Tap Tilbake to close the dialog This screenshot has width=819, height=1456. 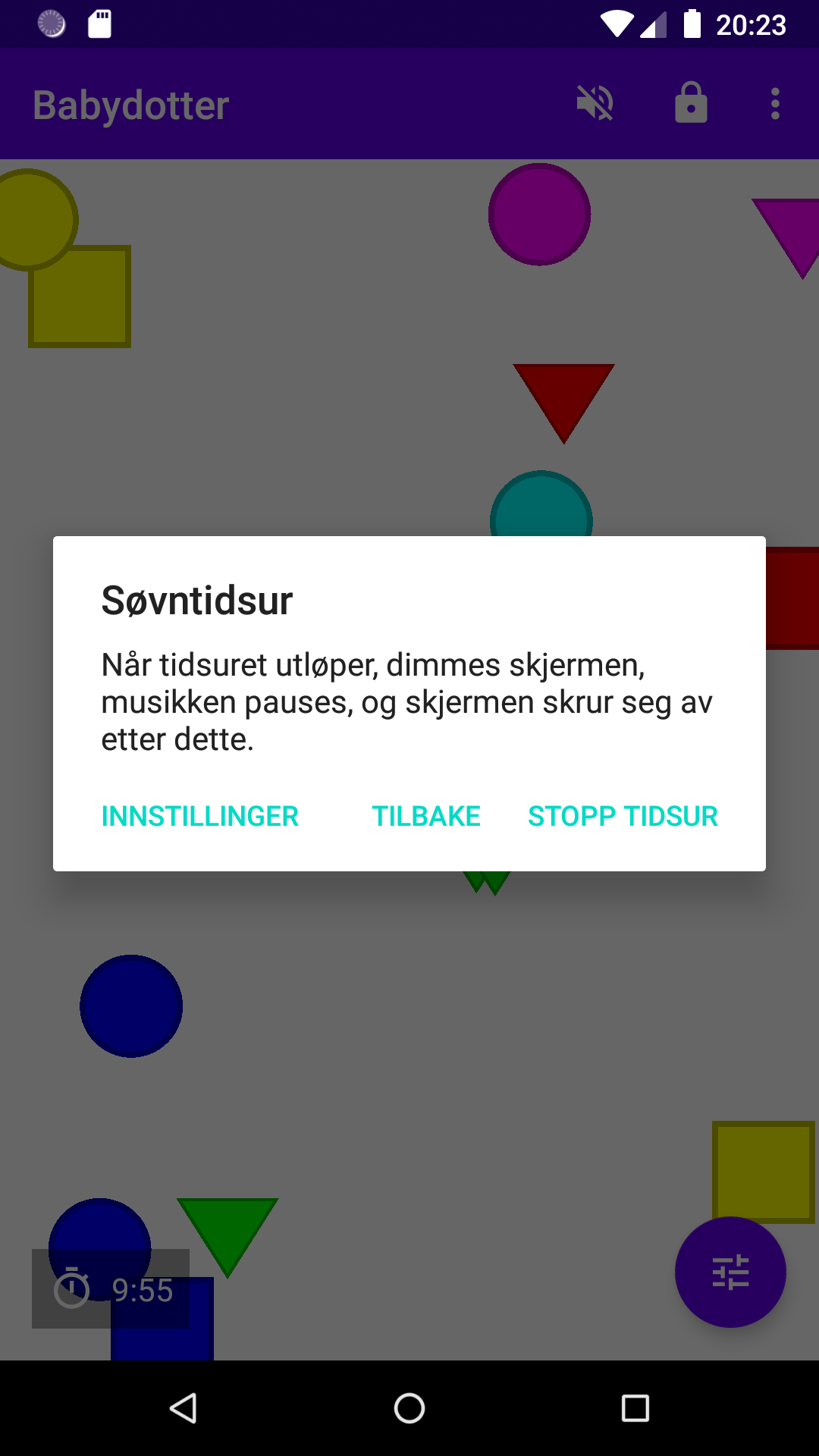pos(426,816)
